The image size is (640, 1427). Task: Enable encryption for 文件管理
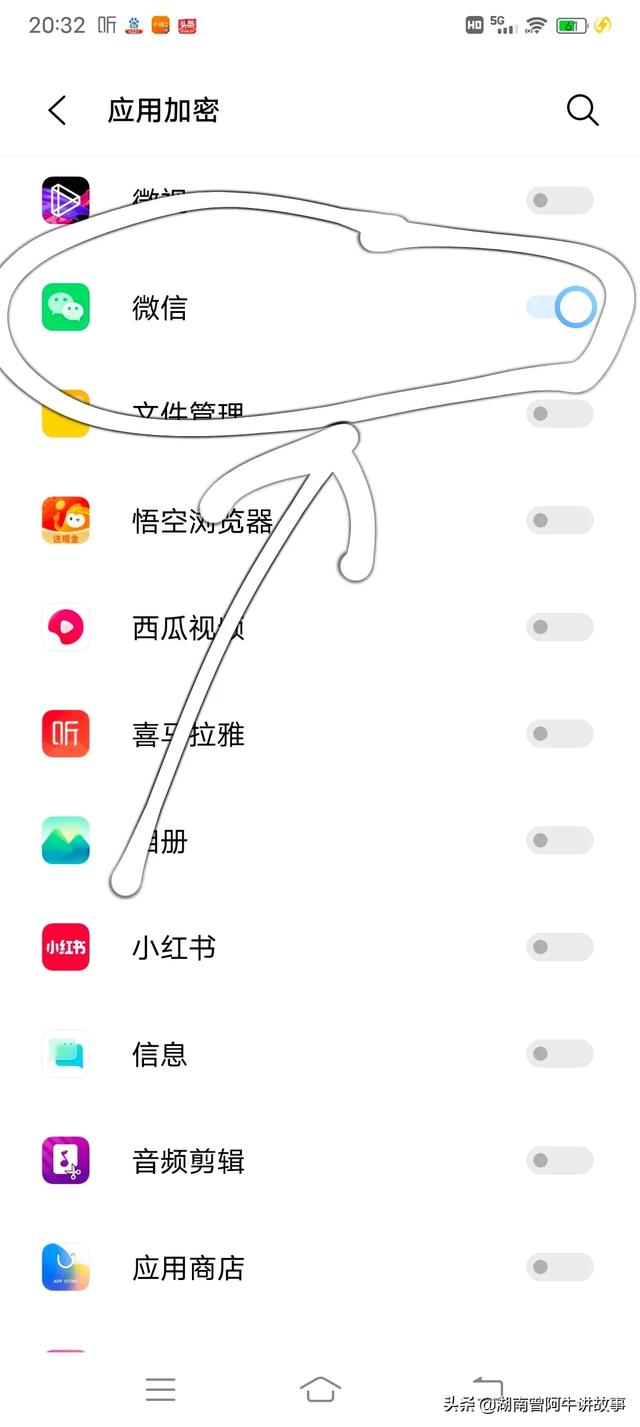(560, 413)
